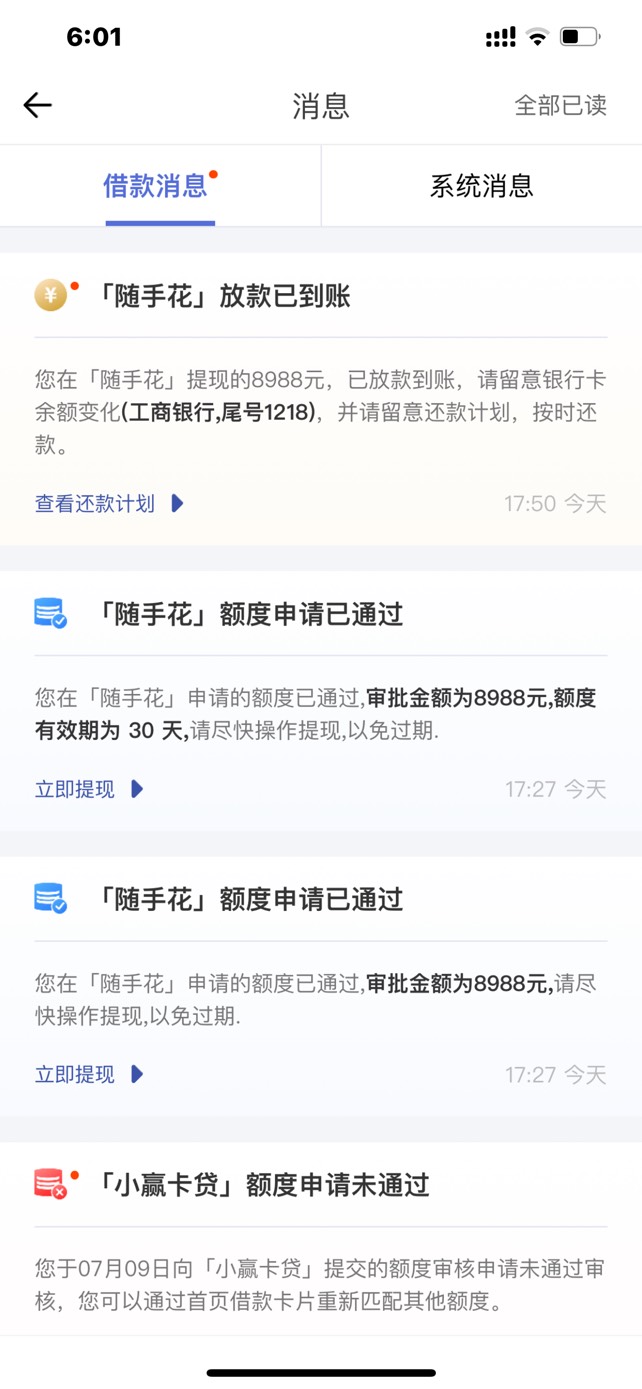
Task: Switch to the 系统消息 tab
Action: pos(481,186)
